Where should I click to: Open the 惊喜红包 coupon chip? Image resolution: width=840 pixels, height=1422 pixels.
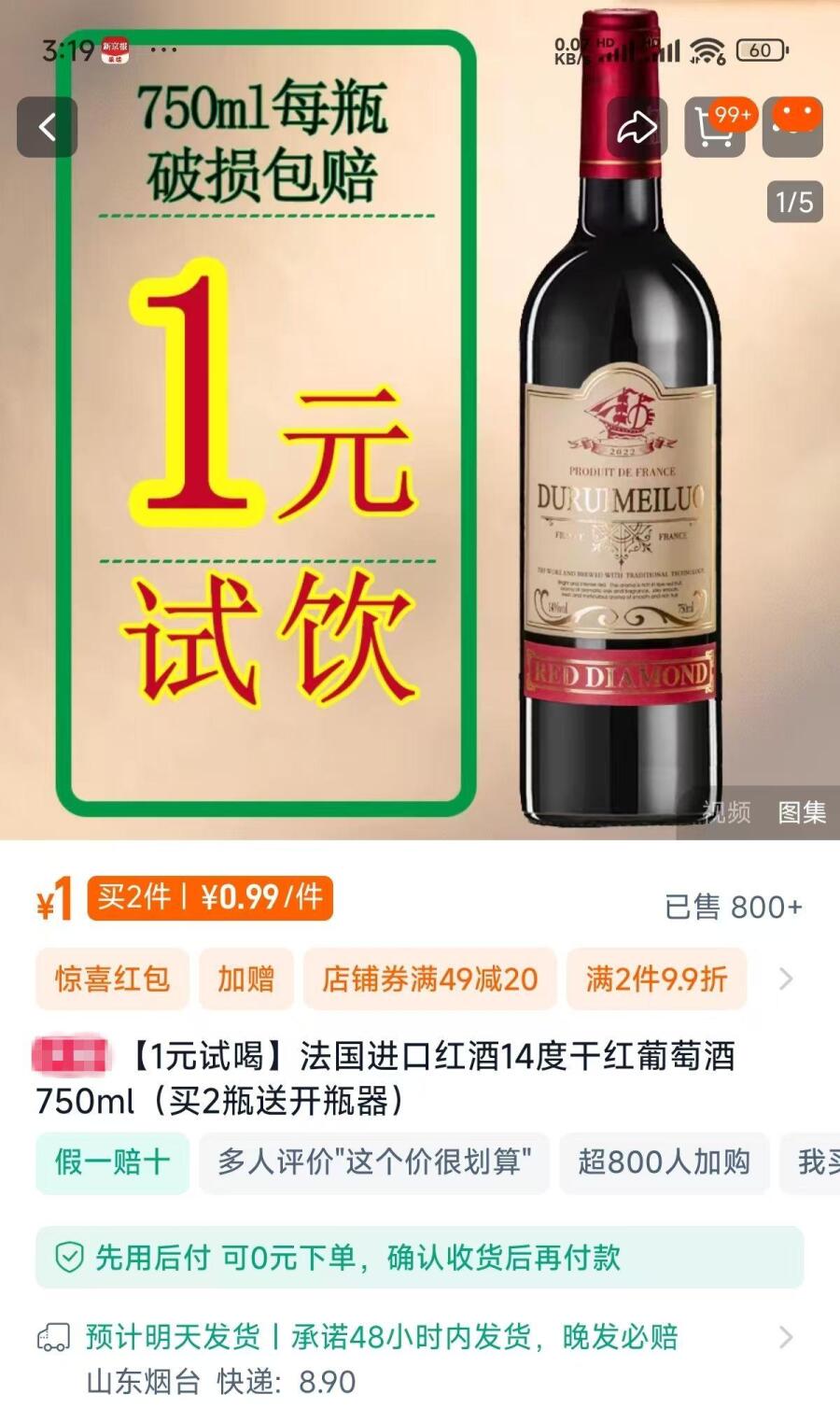tap(112, 979)
